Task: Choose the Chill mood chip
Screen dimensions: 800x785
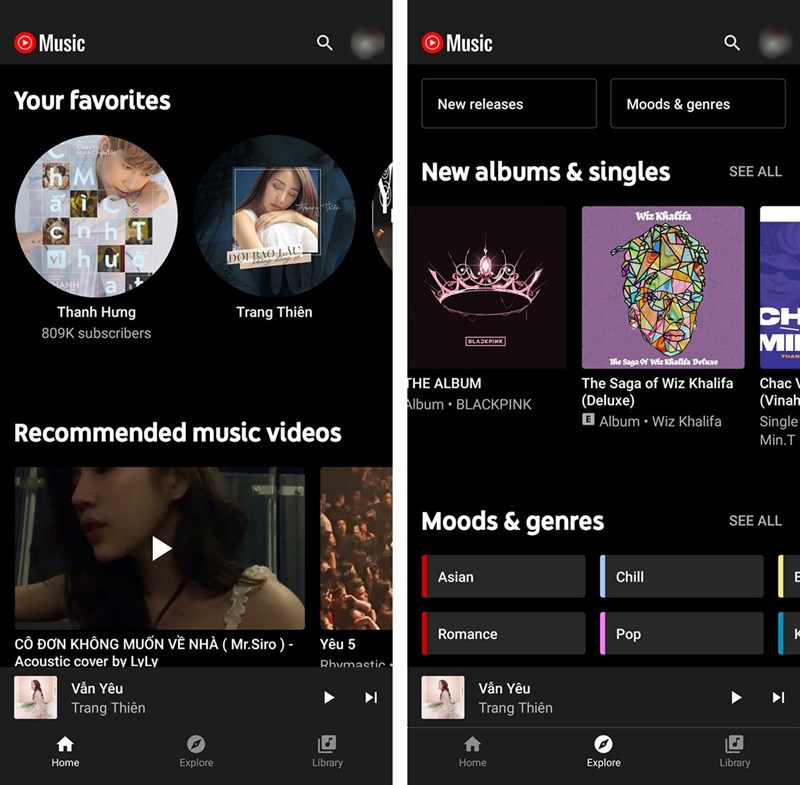Action: pyautogui.click(x=681, y=577)
